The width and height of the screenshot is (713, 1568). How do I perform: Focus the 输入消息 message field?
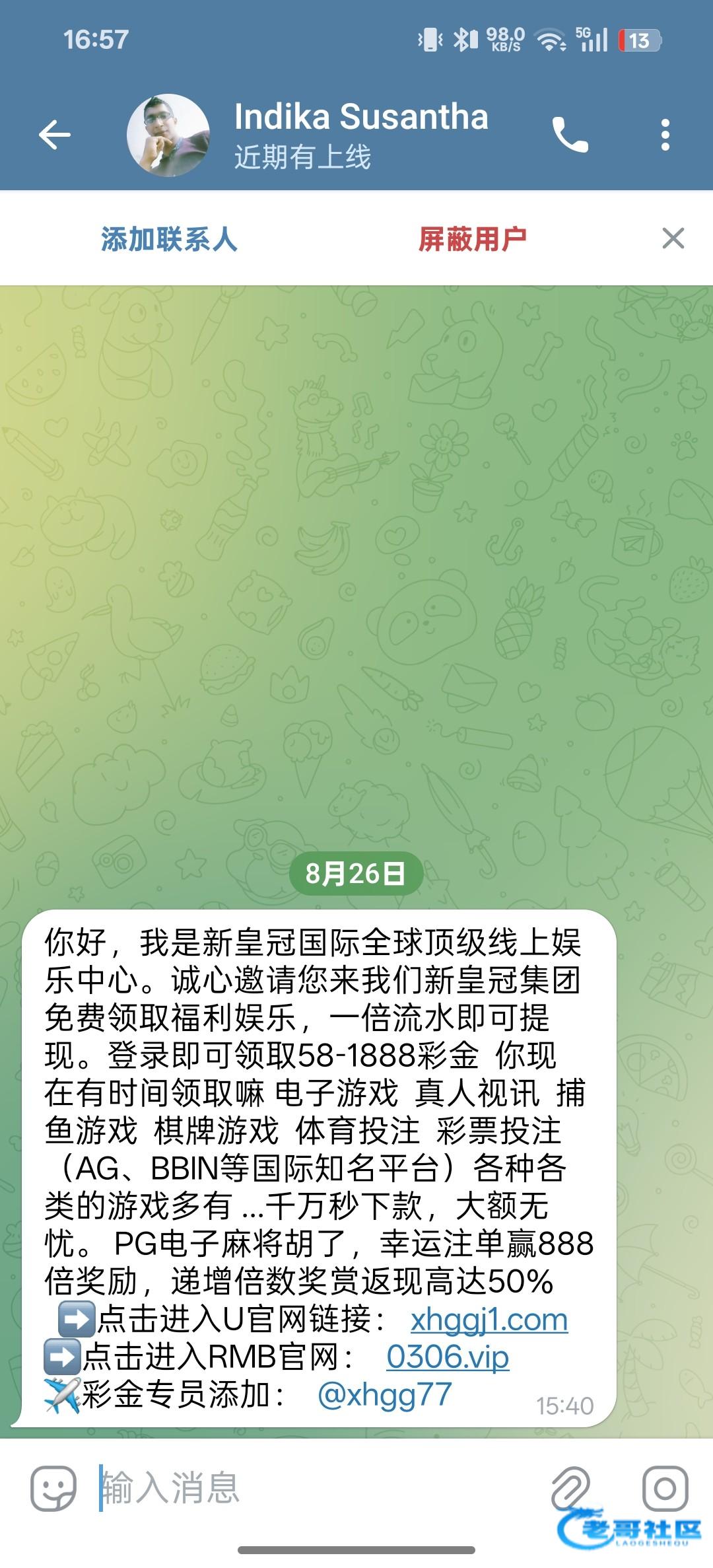coord(317,1489)
